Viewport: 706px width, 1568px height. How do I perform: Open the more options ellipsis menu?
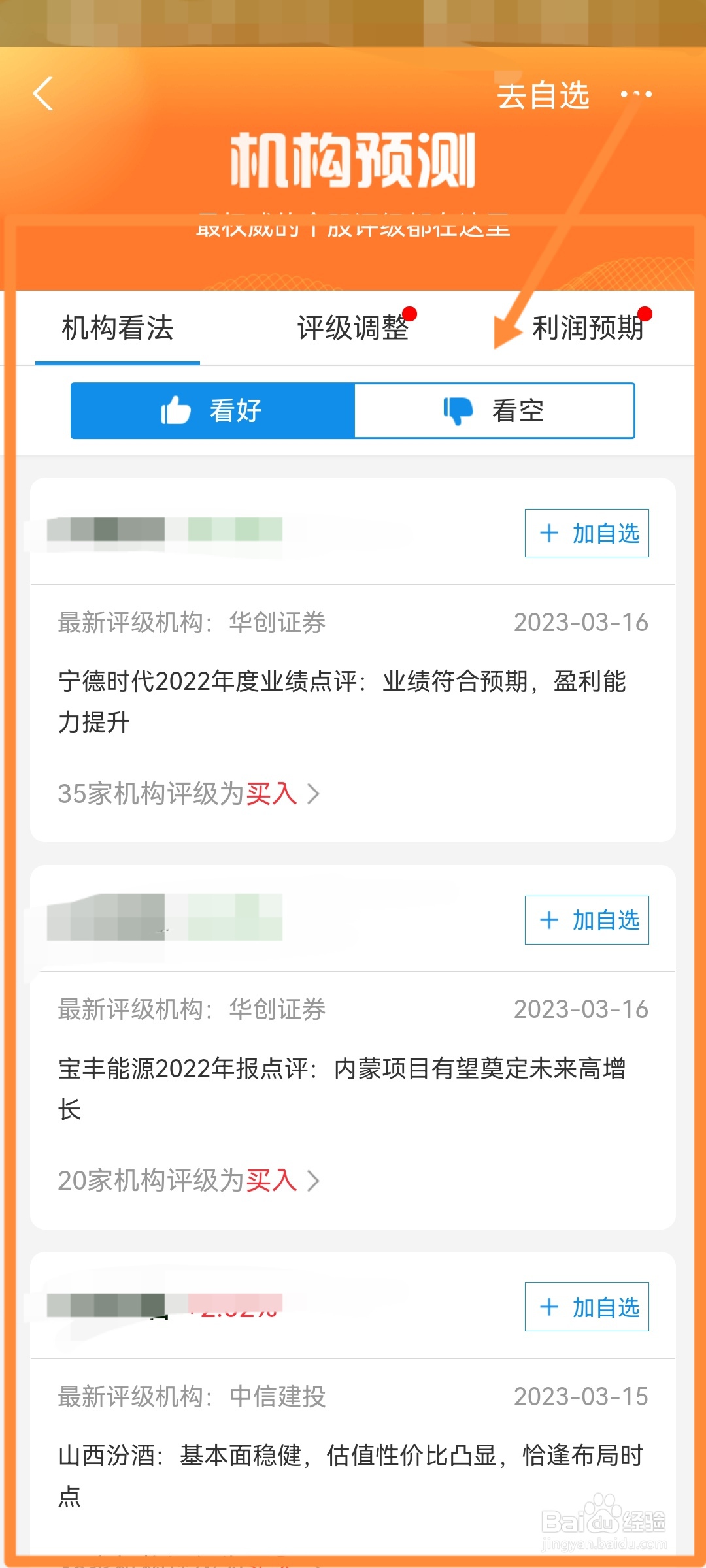click(x=635, y=95)
